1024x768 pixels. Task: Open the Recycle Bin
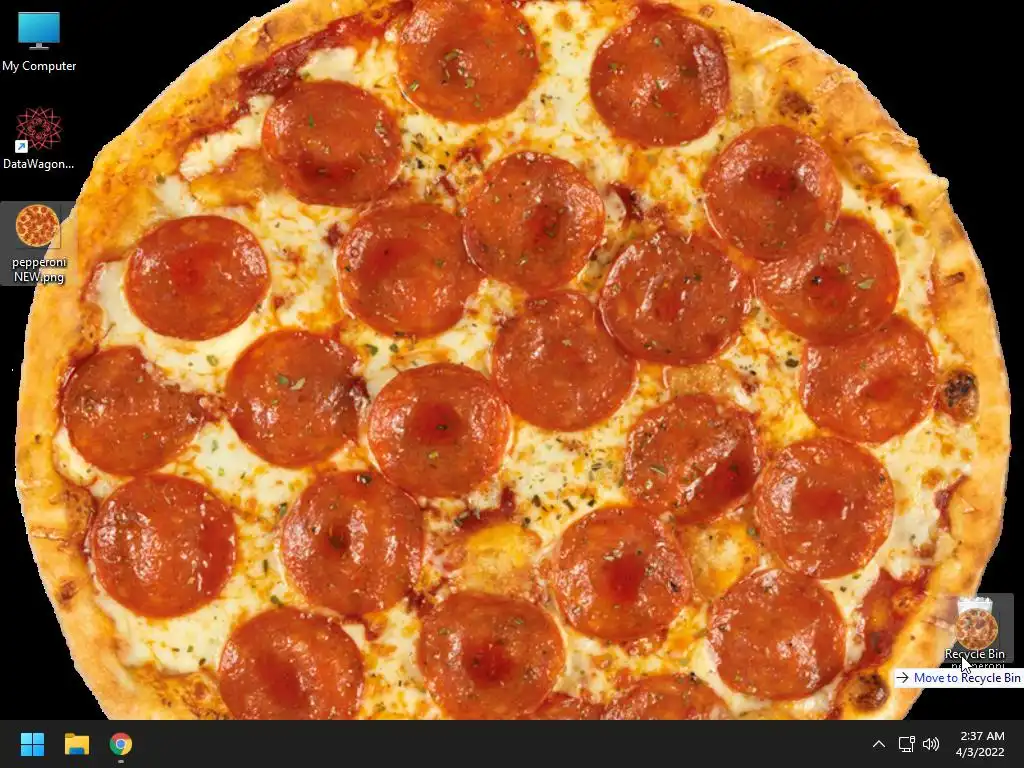[x=975, y=626]
